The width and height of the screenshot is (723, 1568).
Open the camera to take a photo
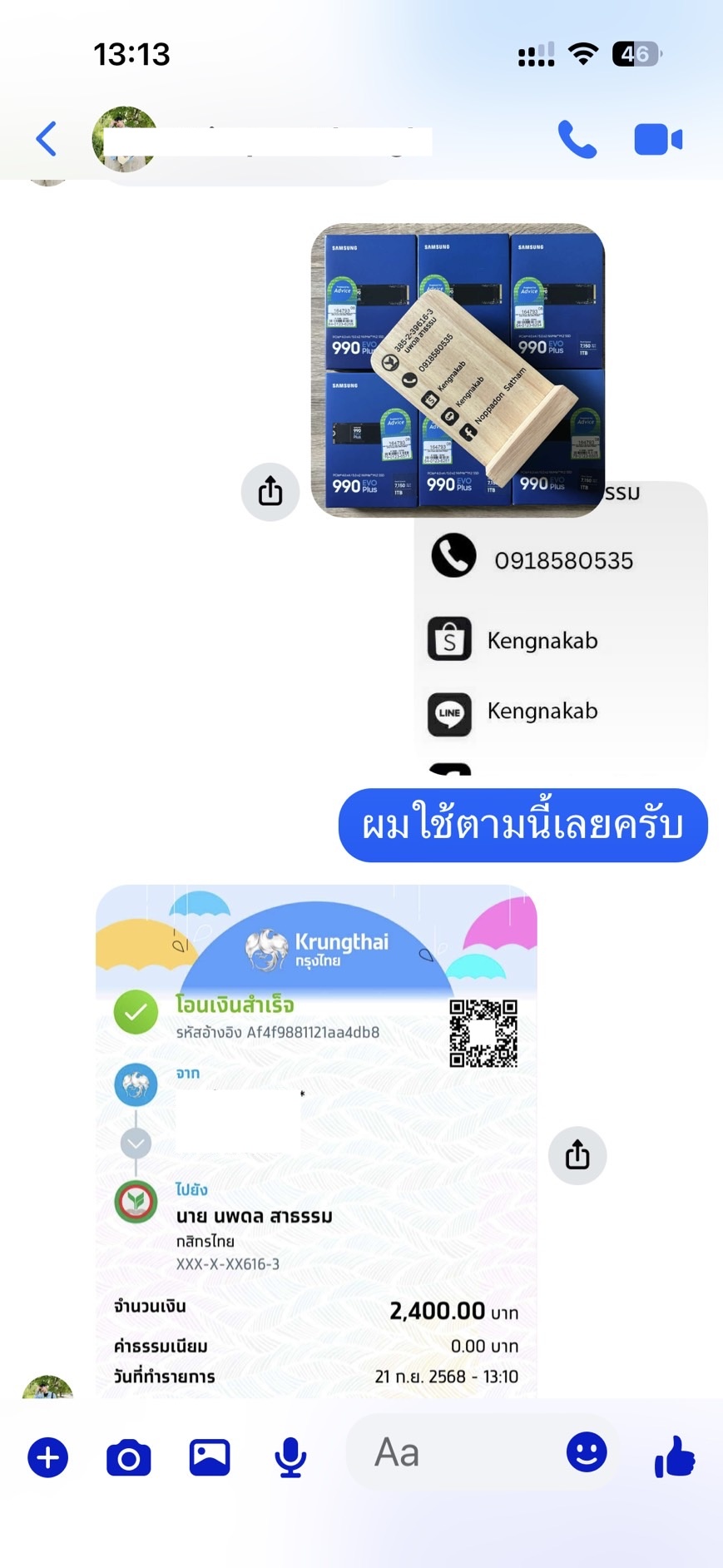click(129, 1457)
